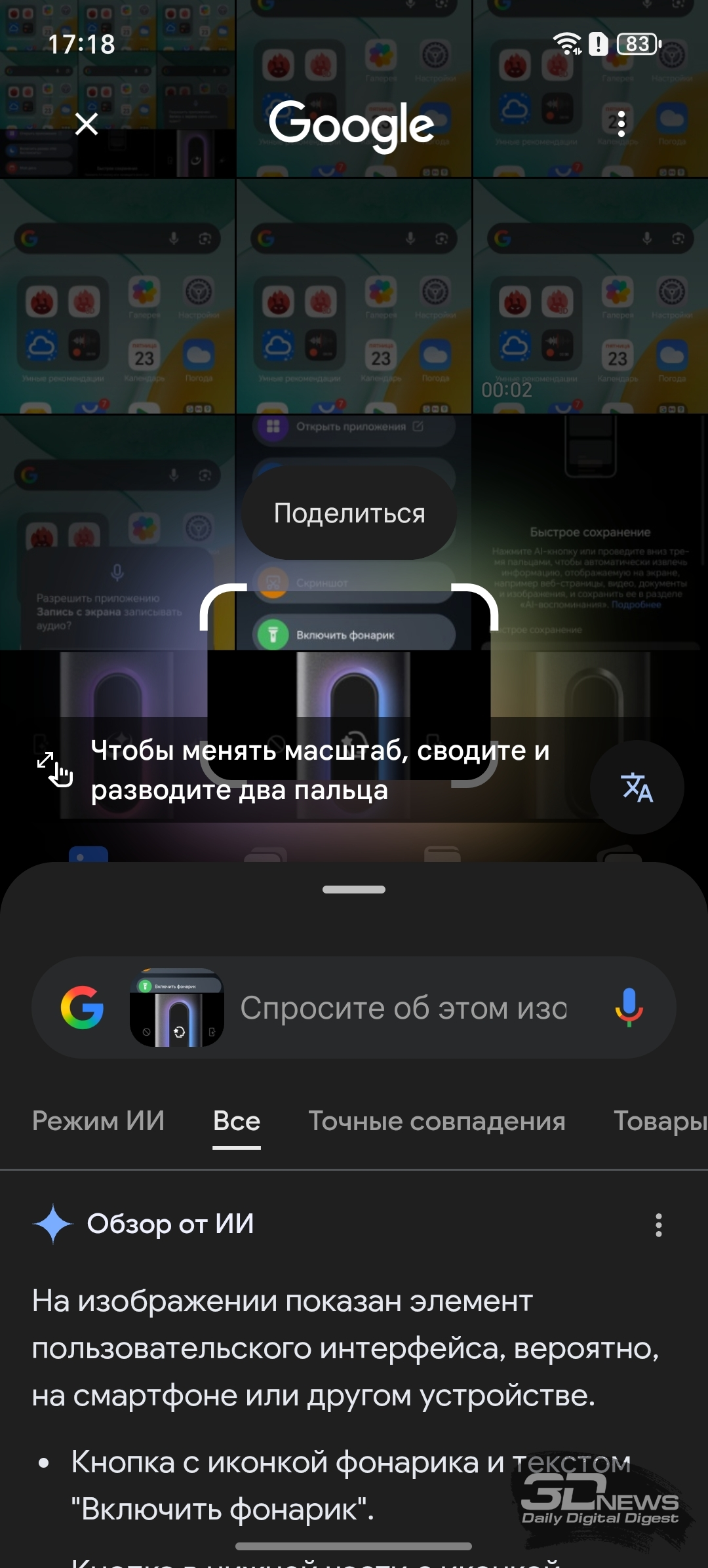
Task: Switch to the Режим ИИ tab
Action: click(x=98, y=1121)
